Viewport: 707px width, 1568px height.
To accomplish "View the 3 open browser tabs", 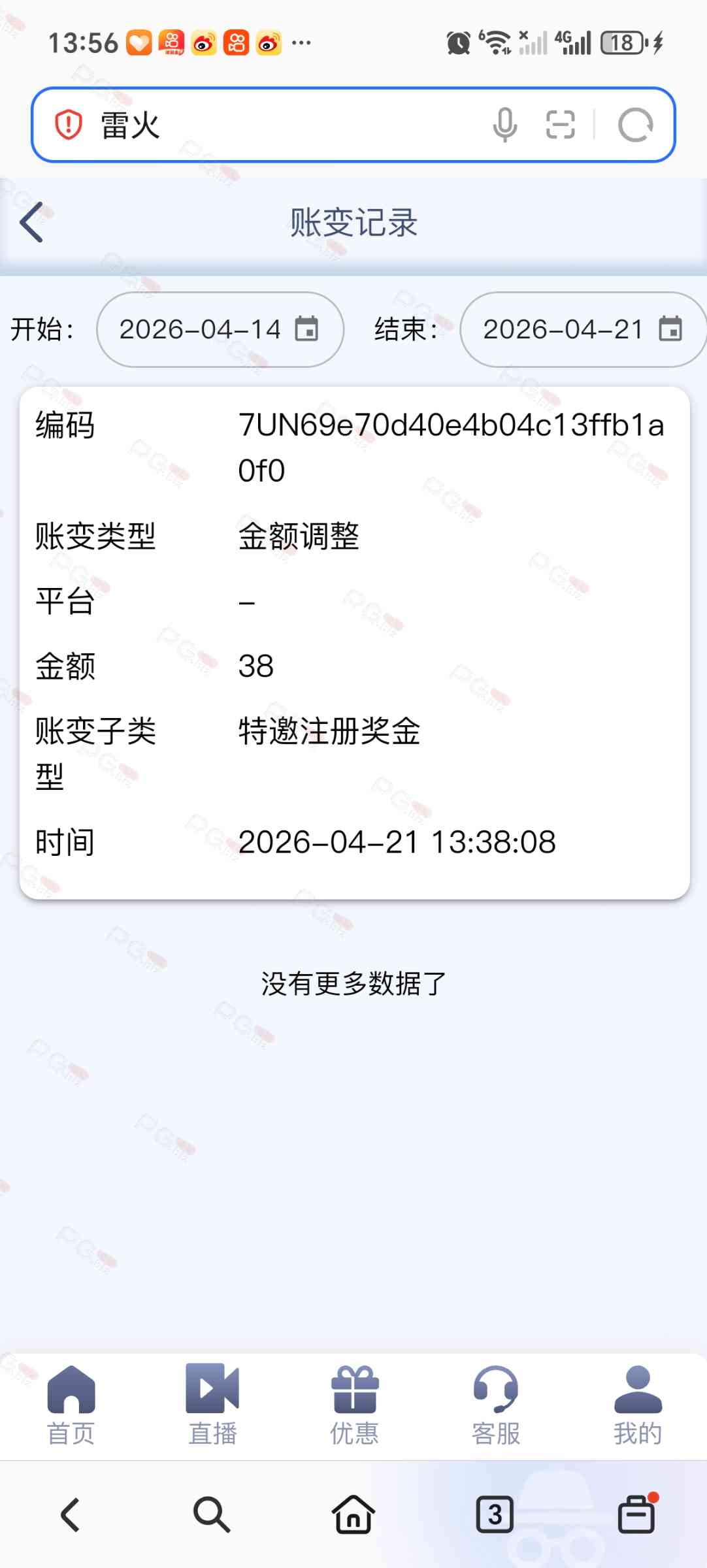I will click(495, 1514).
